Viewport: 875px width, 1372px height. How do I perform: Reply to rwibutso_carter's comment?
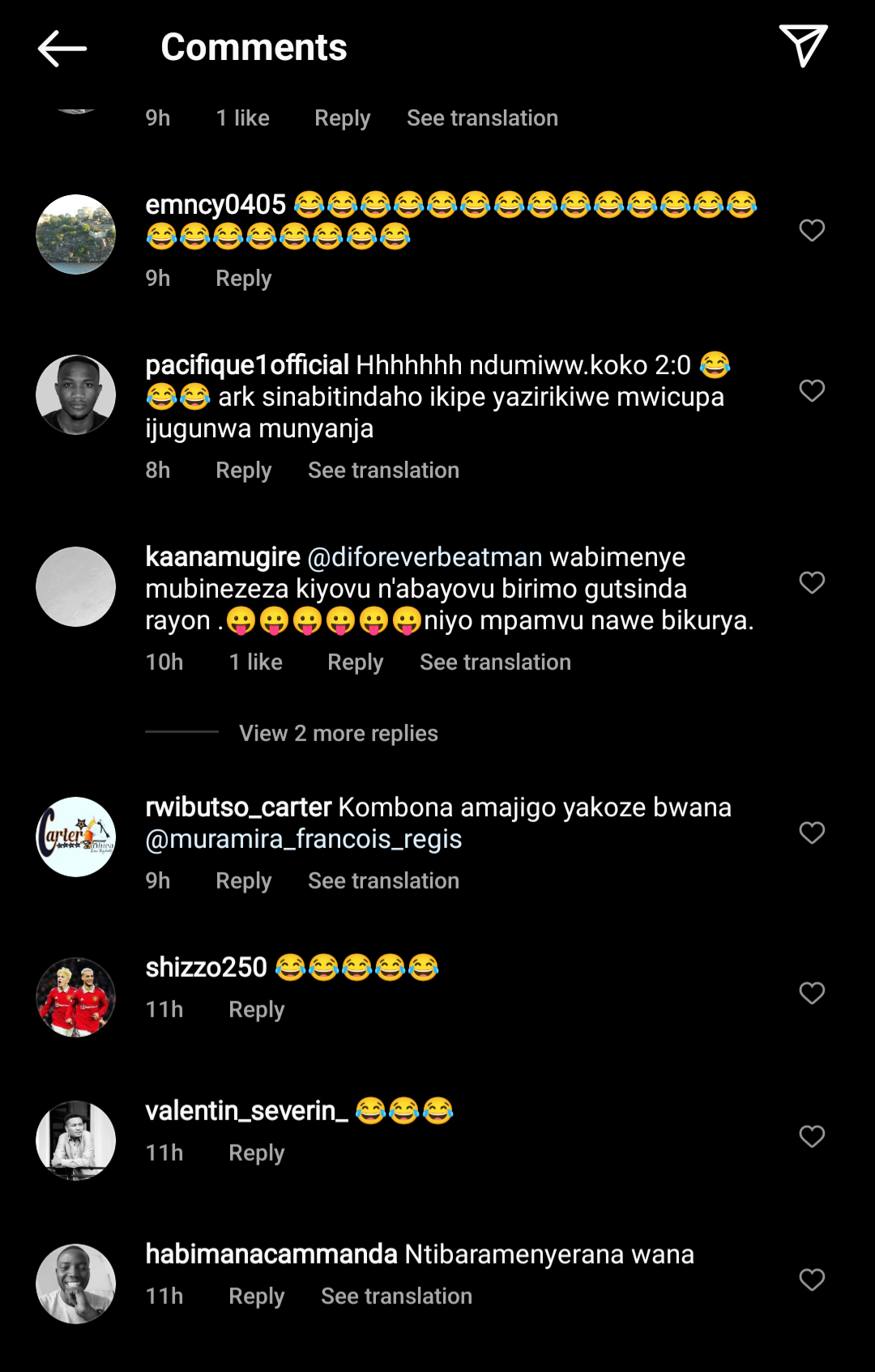[243, 881]
